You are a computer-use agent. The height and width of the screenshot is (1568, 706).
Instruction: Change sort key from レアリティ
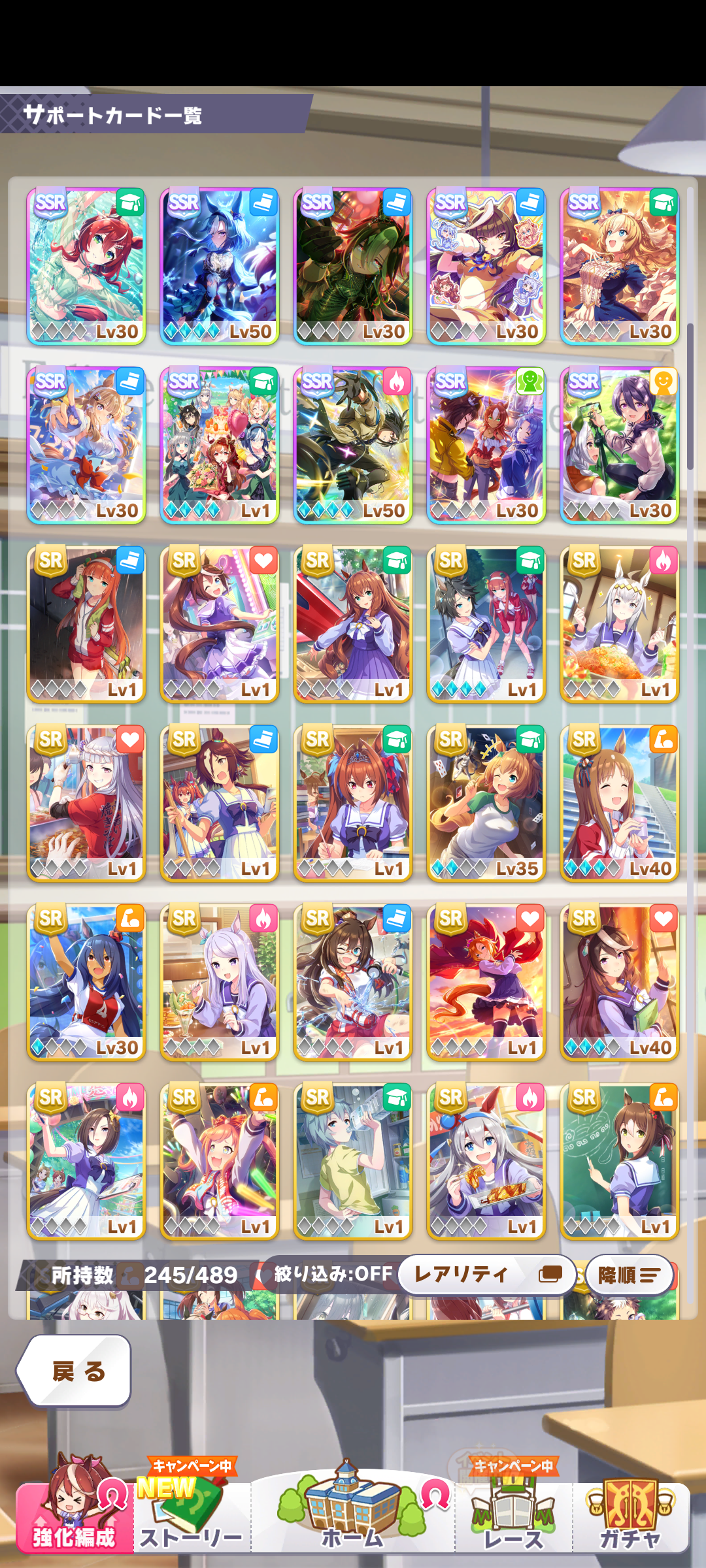click(x=486, y=1274)
